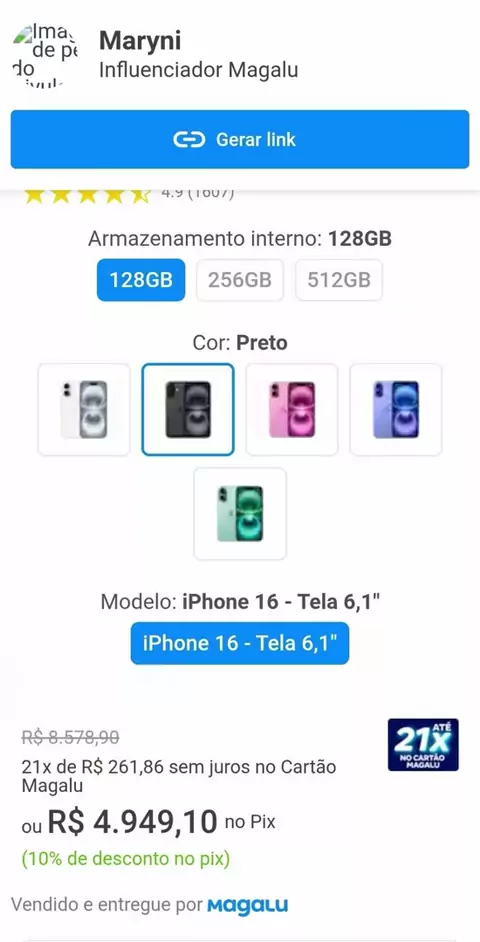Choose the black (Preto) iPhone color
480x942 pixels.
click(188, 409)
